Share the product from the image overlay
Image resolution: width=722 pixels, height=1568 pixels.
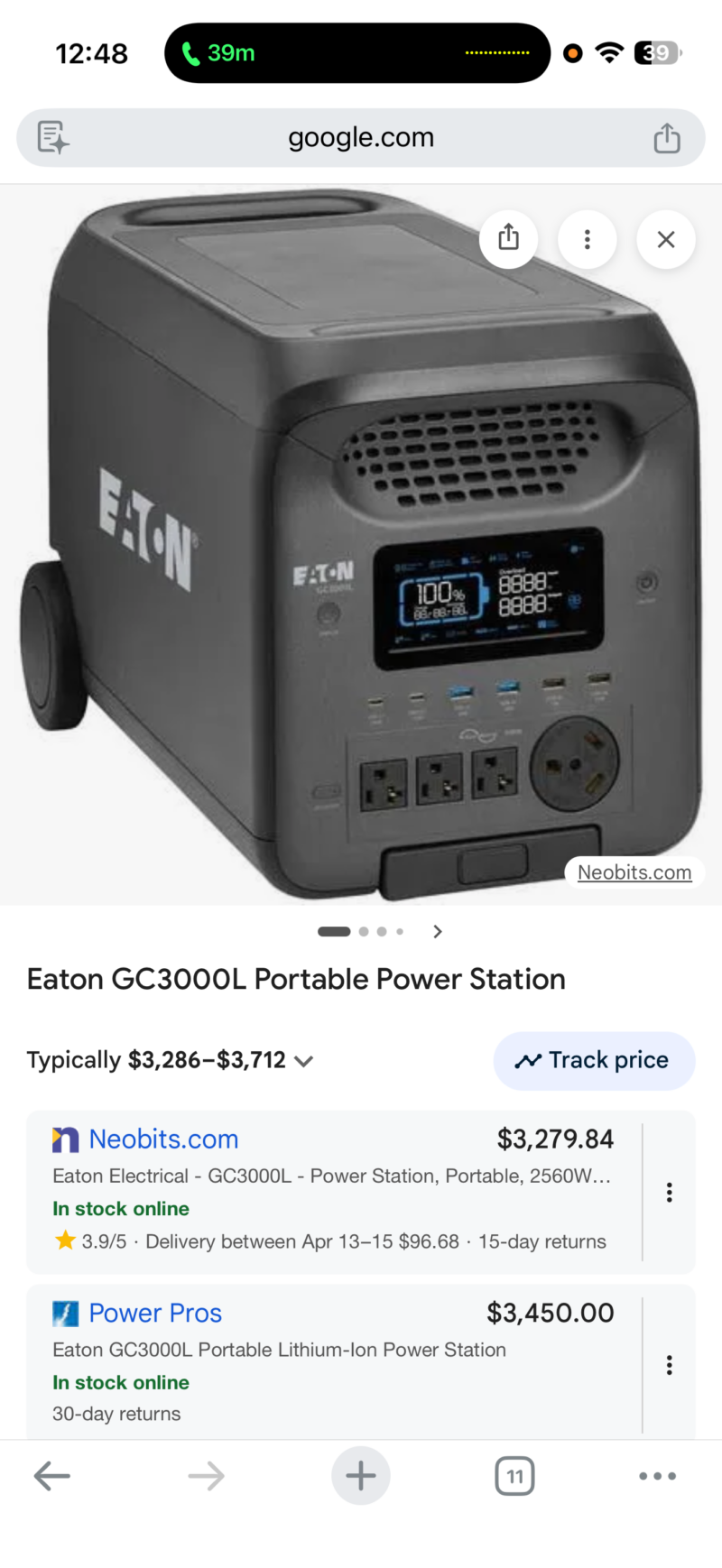(x=508, y=238)
